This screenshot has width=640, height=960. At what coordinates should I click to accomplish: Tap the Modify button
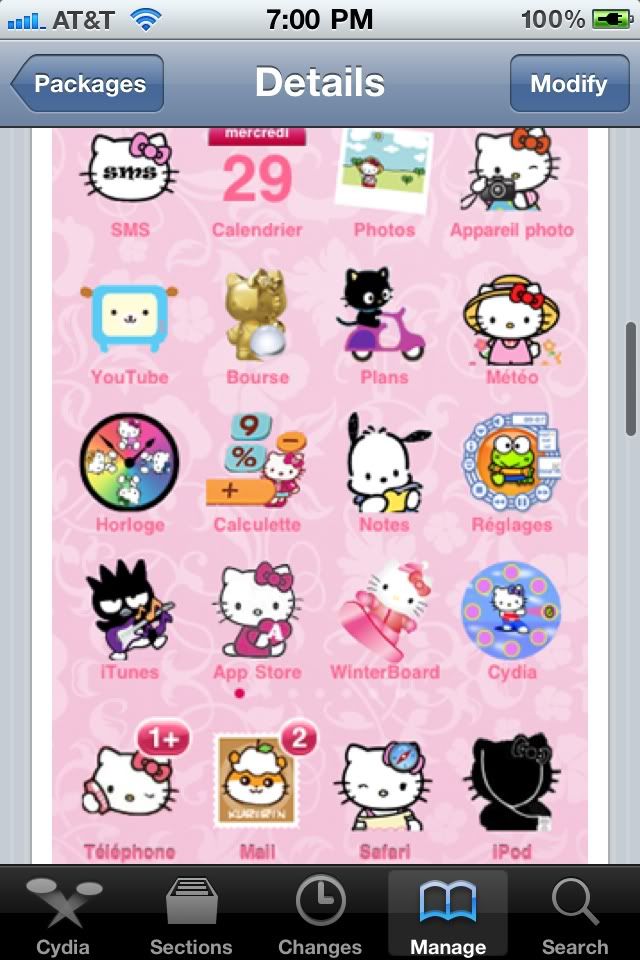point(567,84)
